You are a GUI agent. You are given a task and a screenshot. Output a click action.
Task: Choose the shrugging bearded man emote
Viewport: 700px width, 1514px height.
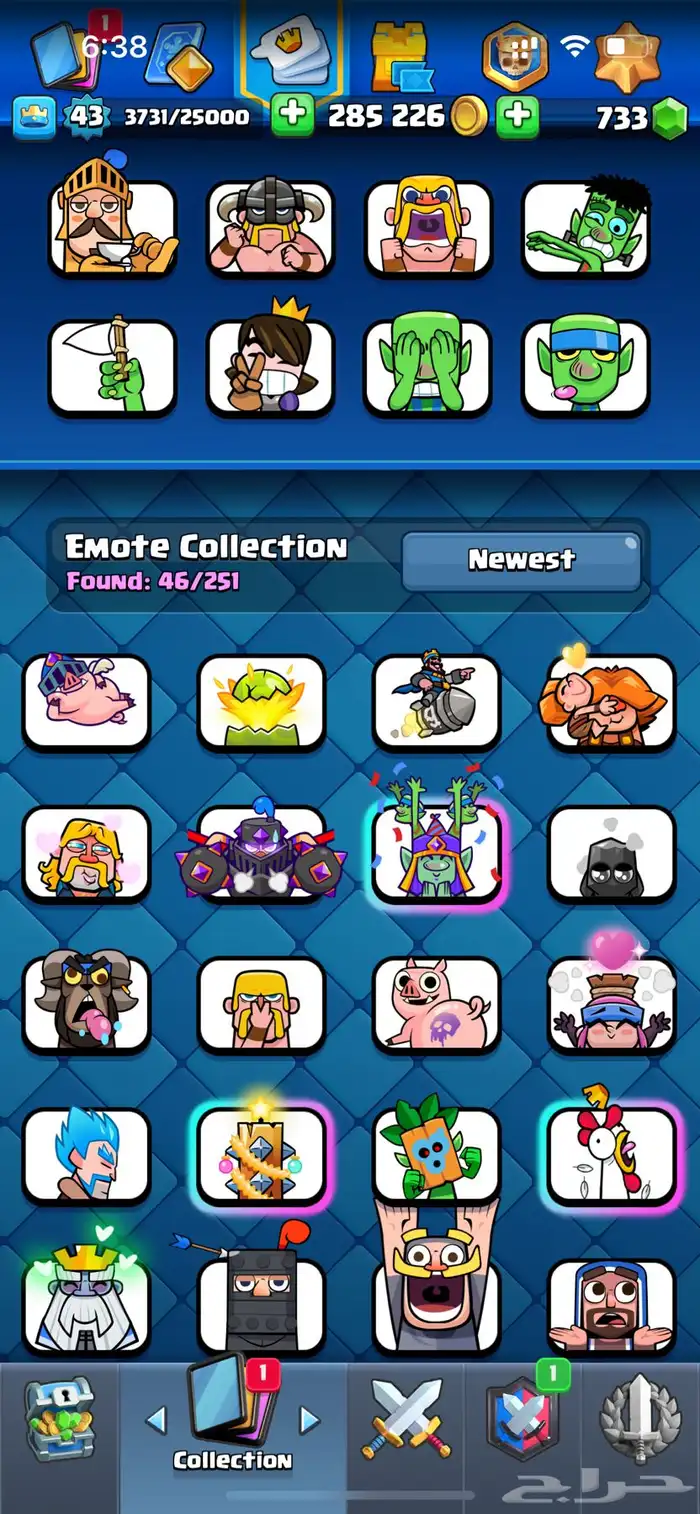pyautogui.click(x=611, y=1306)
